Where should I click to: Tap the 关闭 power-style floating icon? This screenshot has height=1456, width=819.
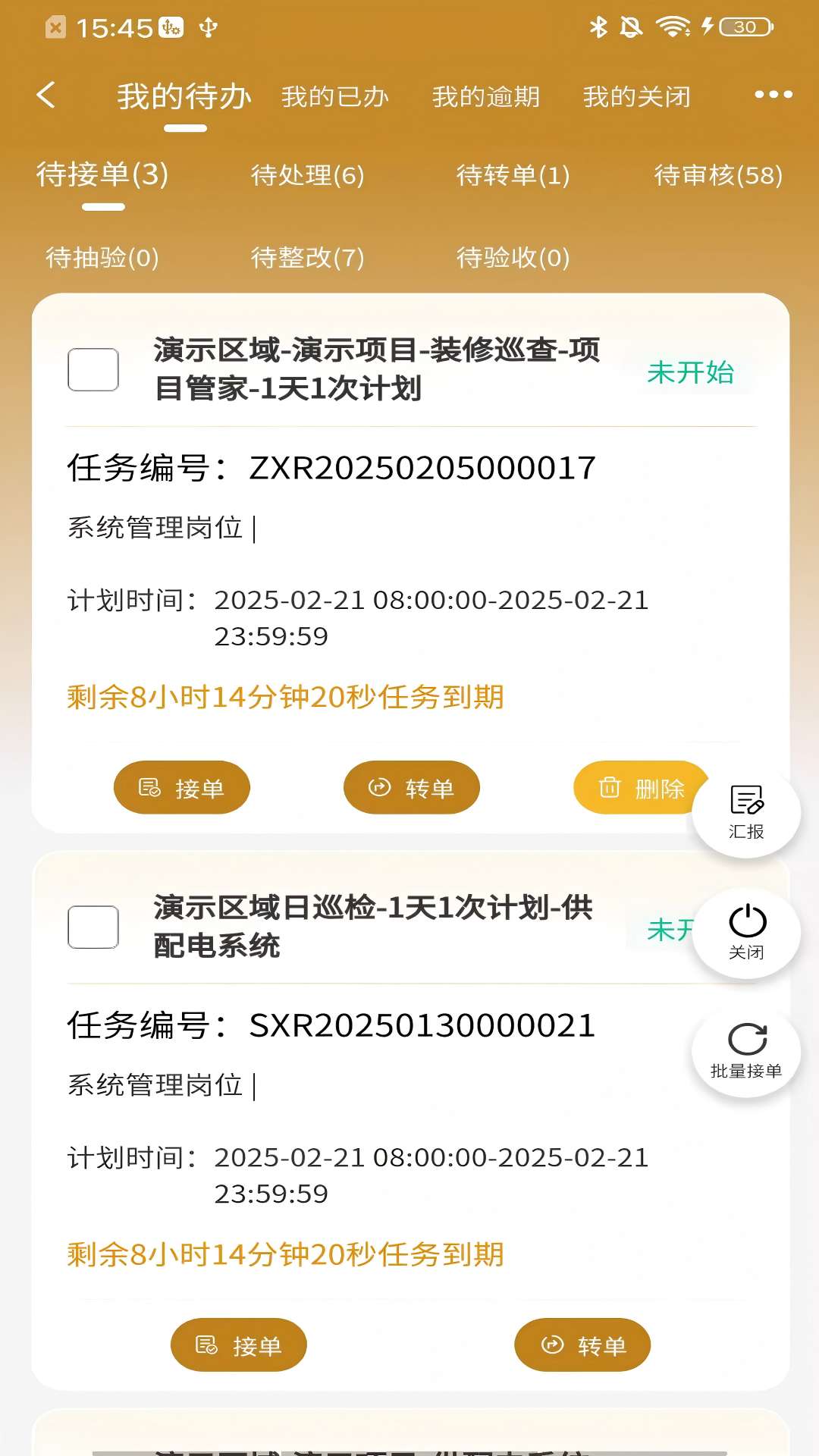click(746, 933)
